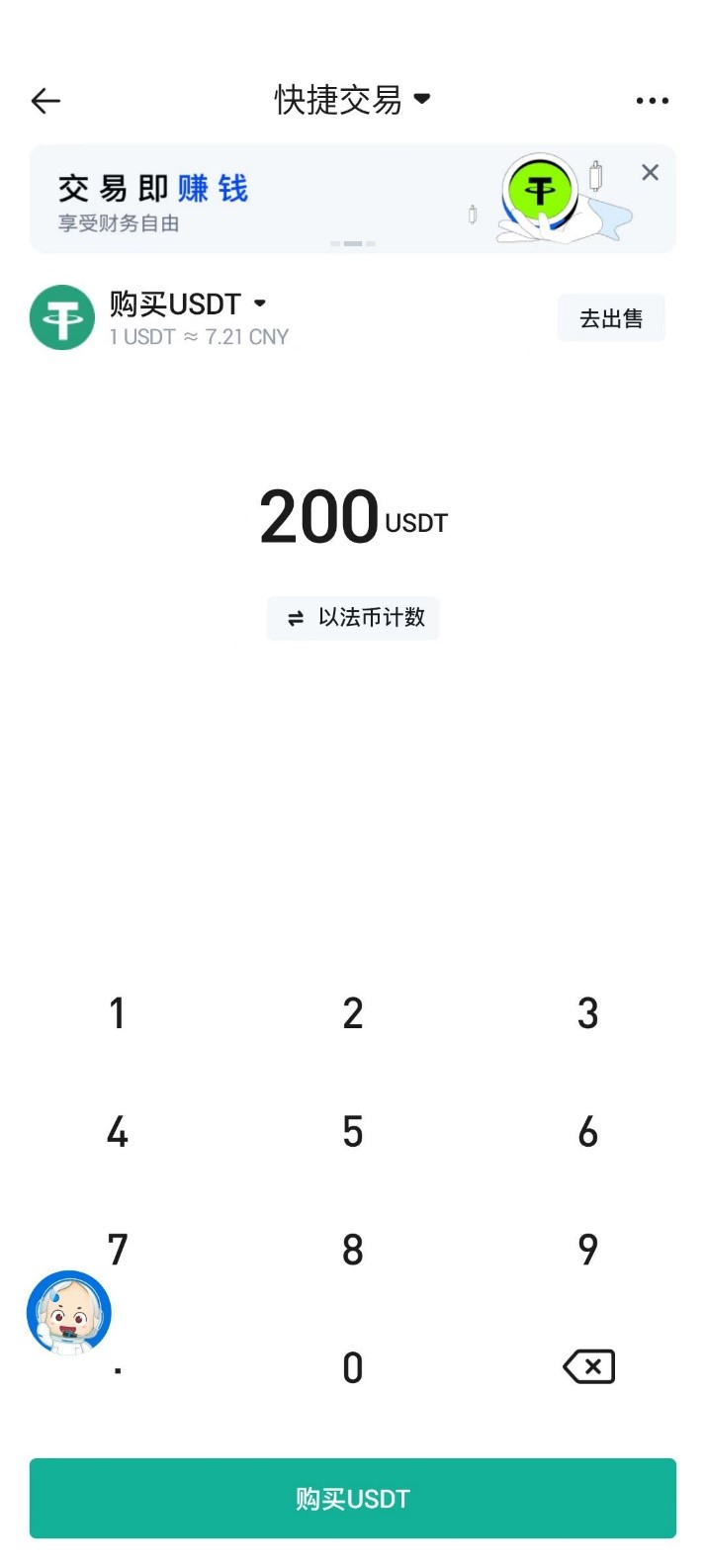Screen dimensions: 706x1568
Task: Open the floating support assistant avatar
Action: pos(69,1313)
